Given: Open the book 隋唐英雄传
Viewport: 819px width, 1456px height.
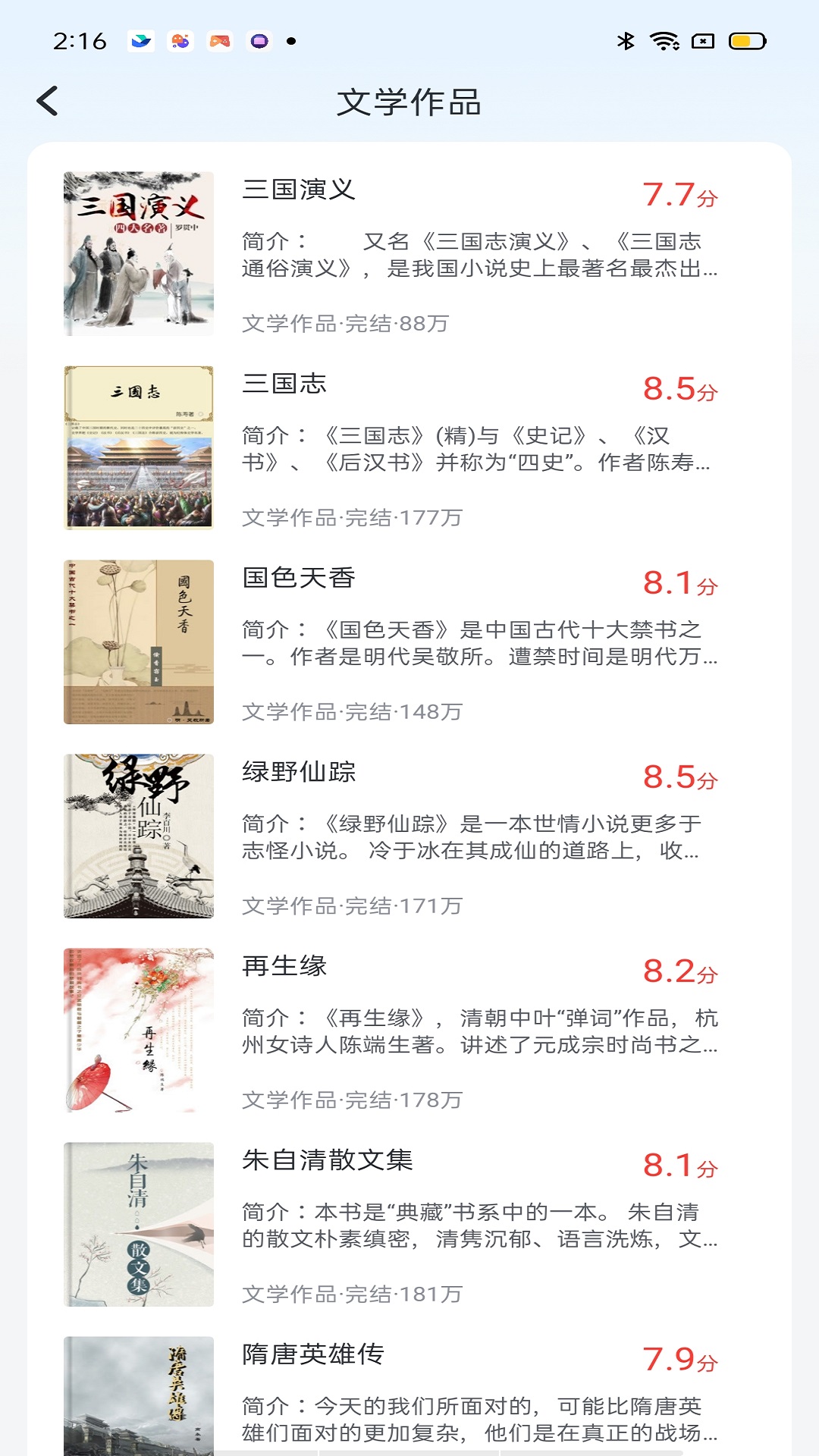Looking at the screenshot, I should 409,1395.
